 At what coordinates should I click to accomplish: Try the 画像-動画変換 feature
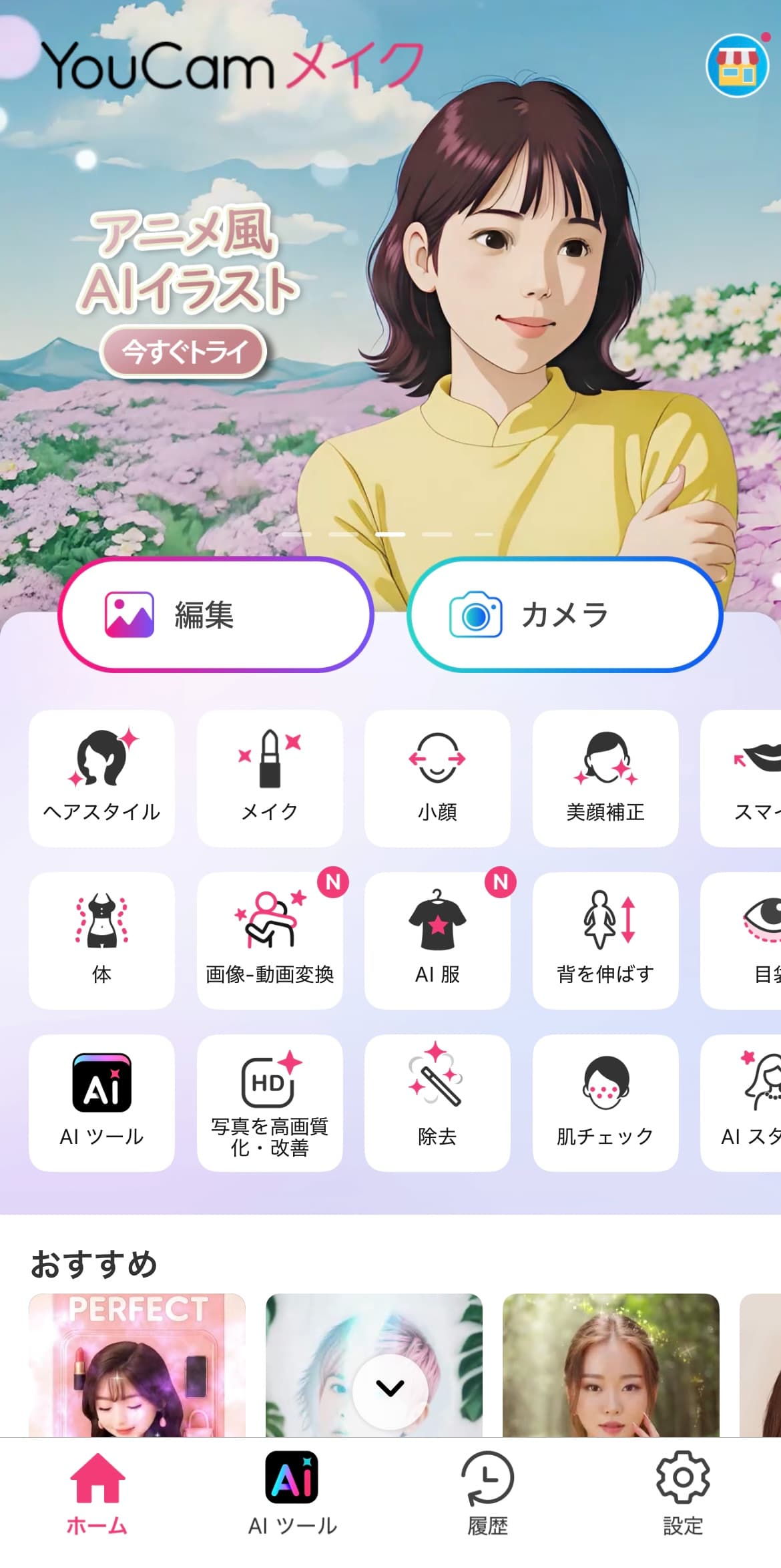[x=270, y=940]
